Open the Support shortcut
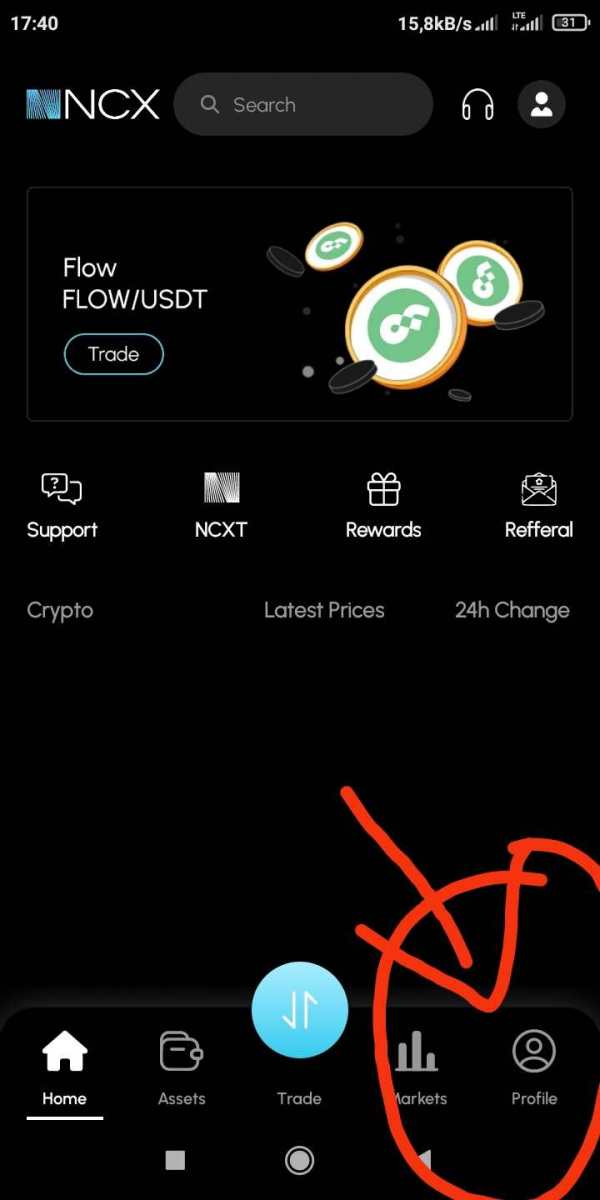Screen dimensions: 600x1200 62,506
